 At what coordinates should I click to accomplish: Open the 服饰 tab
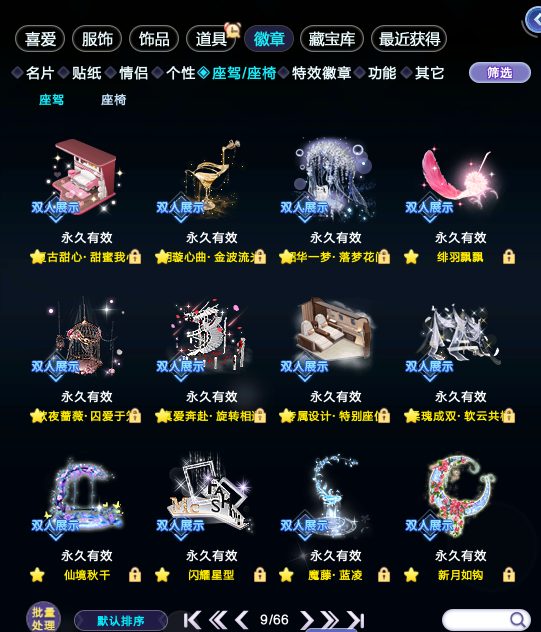pos(97,39)
